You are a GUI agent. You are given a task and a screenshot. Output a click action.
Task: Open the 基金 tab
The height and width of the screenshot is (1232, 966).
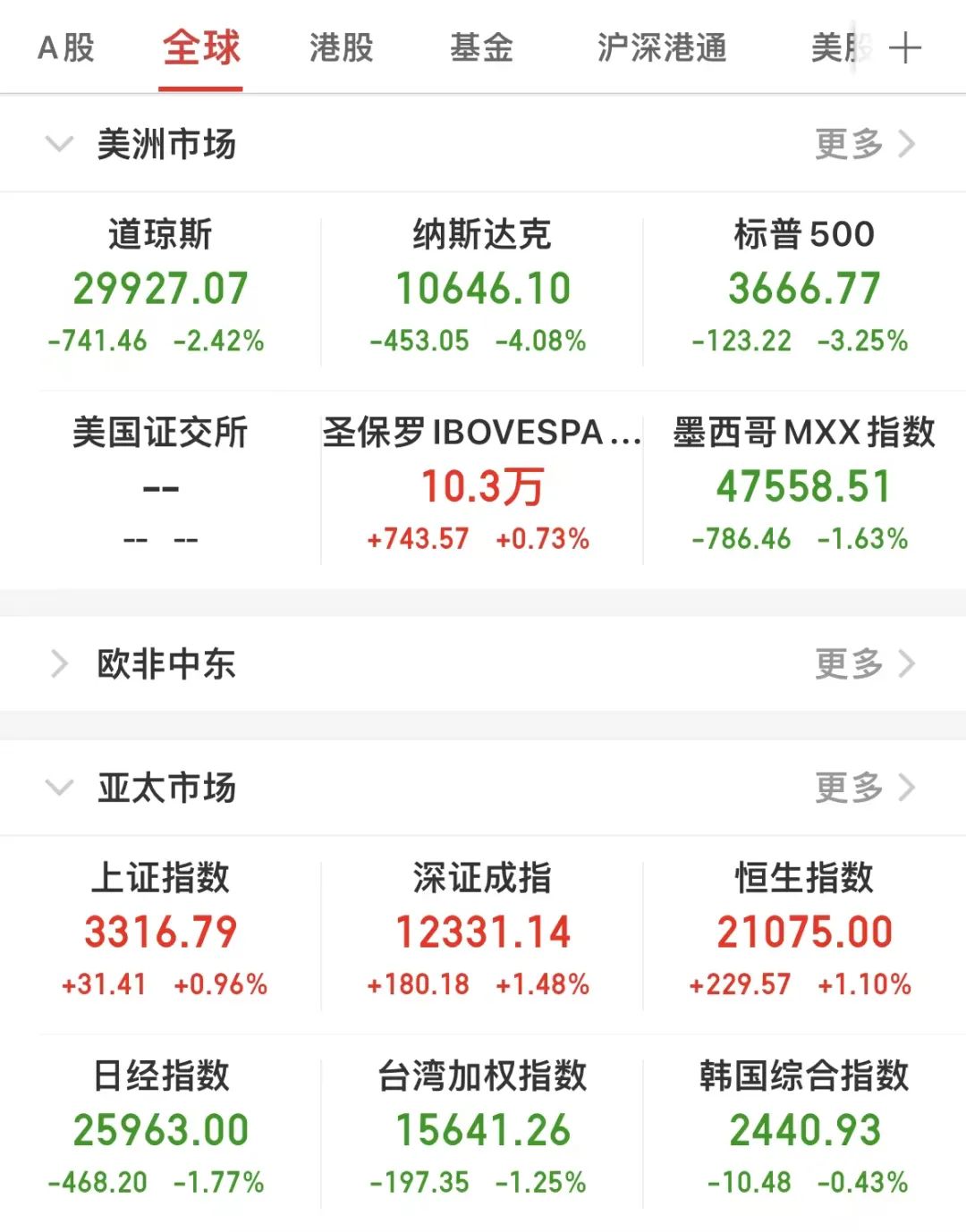click(x=482, y=50)
